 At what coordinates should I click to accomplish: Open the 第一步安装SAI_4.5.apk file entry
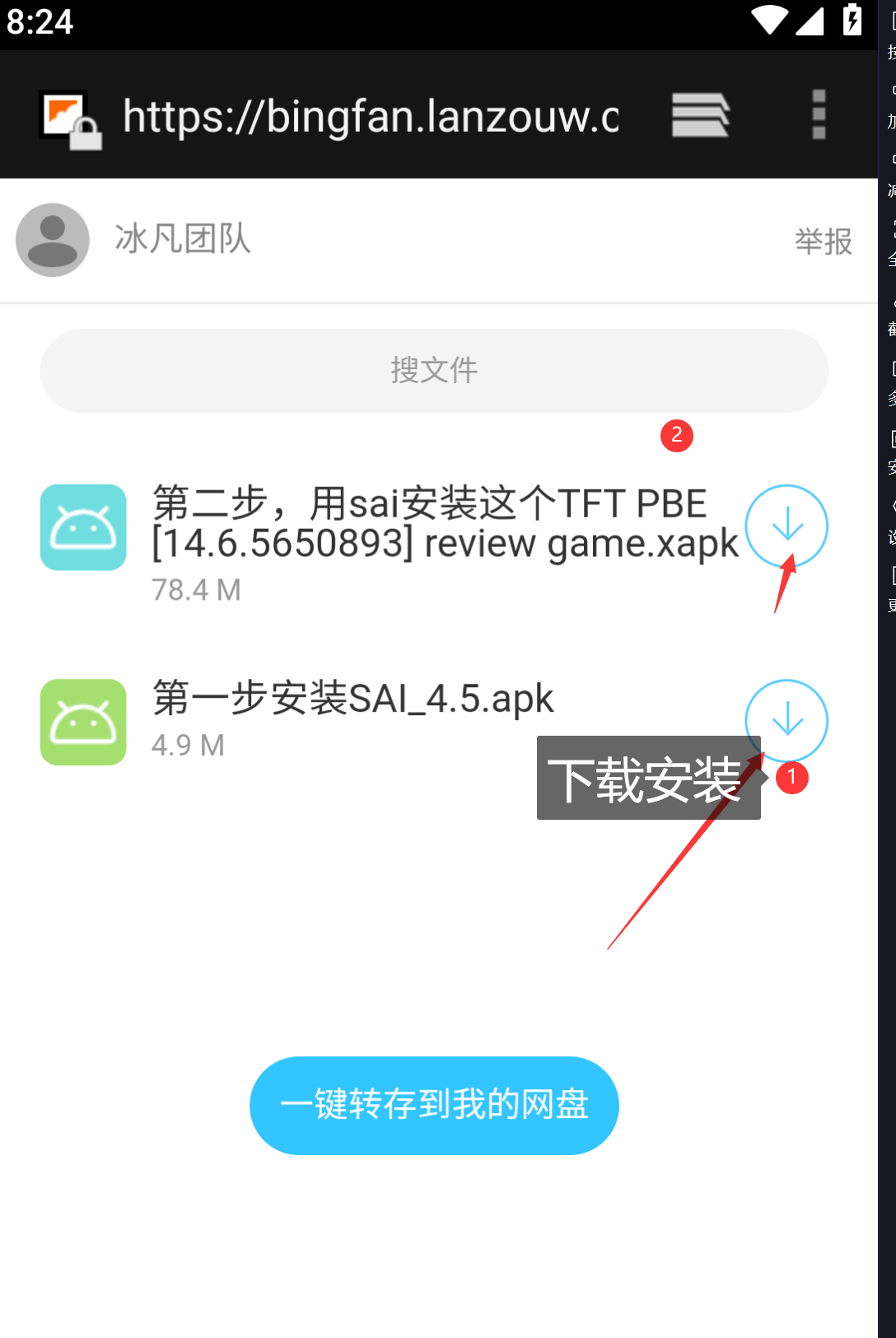point(352,699)
